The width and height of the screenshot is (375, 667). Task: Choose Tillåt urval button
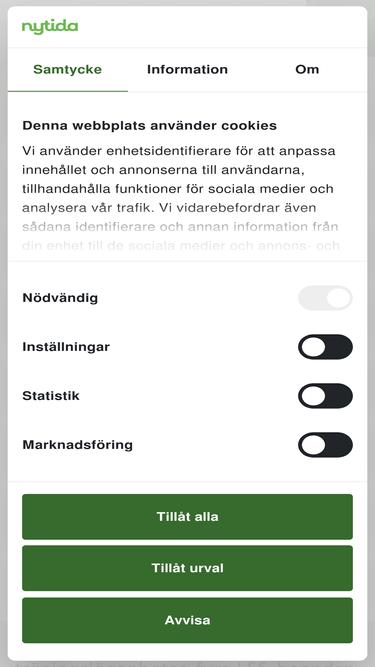coord(188,568)
